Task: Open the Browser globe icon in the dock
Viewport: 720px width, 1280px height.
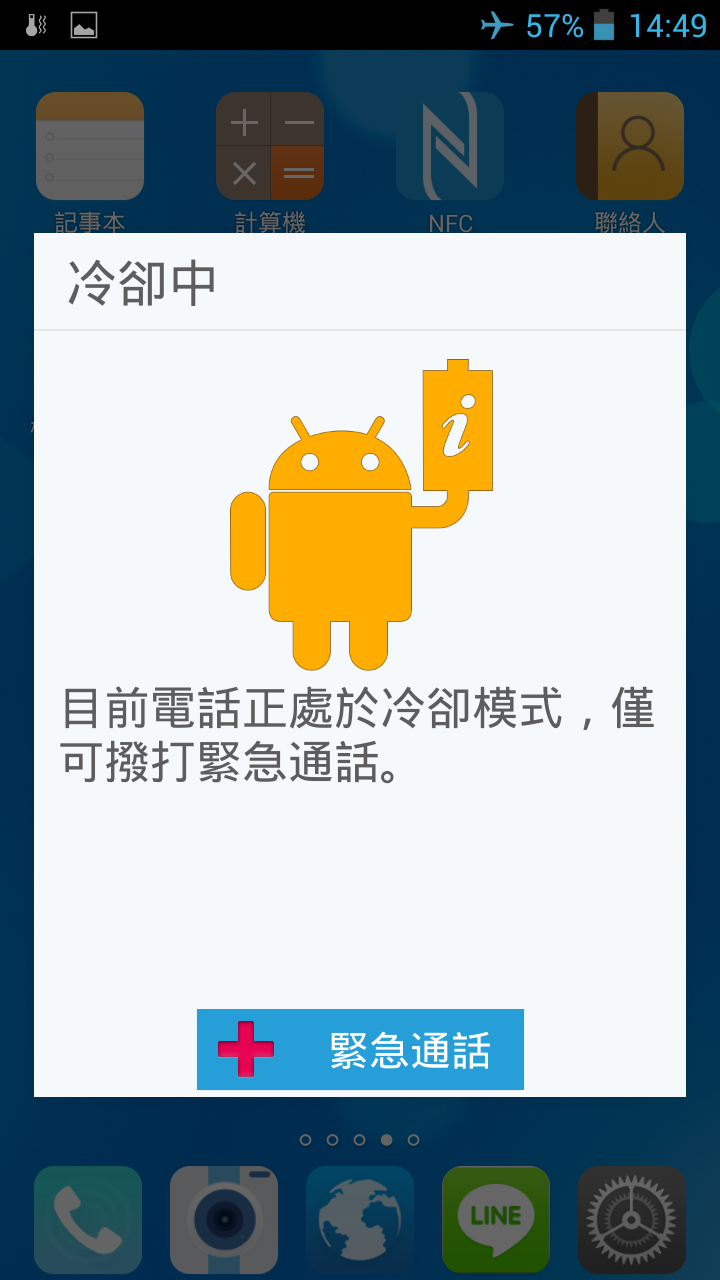Action: (360, 1219)
